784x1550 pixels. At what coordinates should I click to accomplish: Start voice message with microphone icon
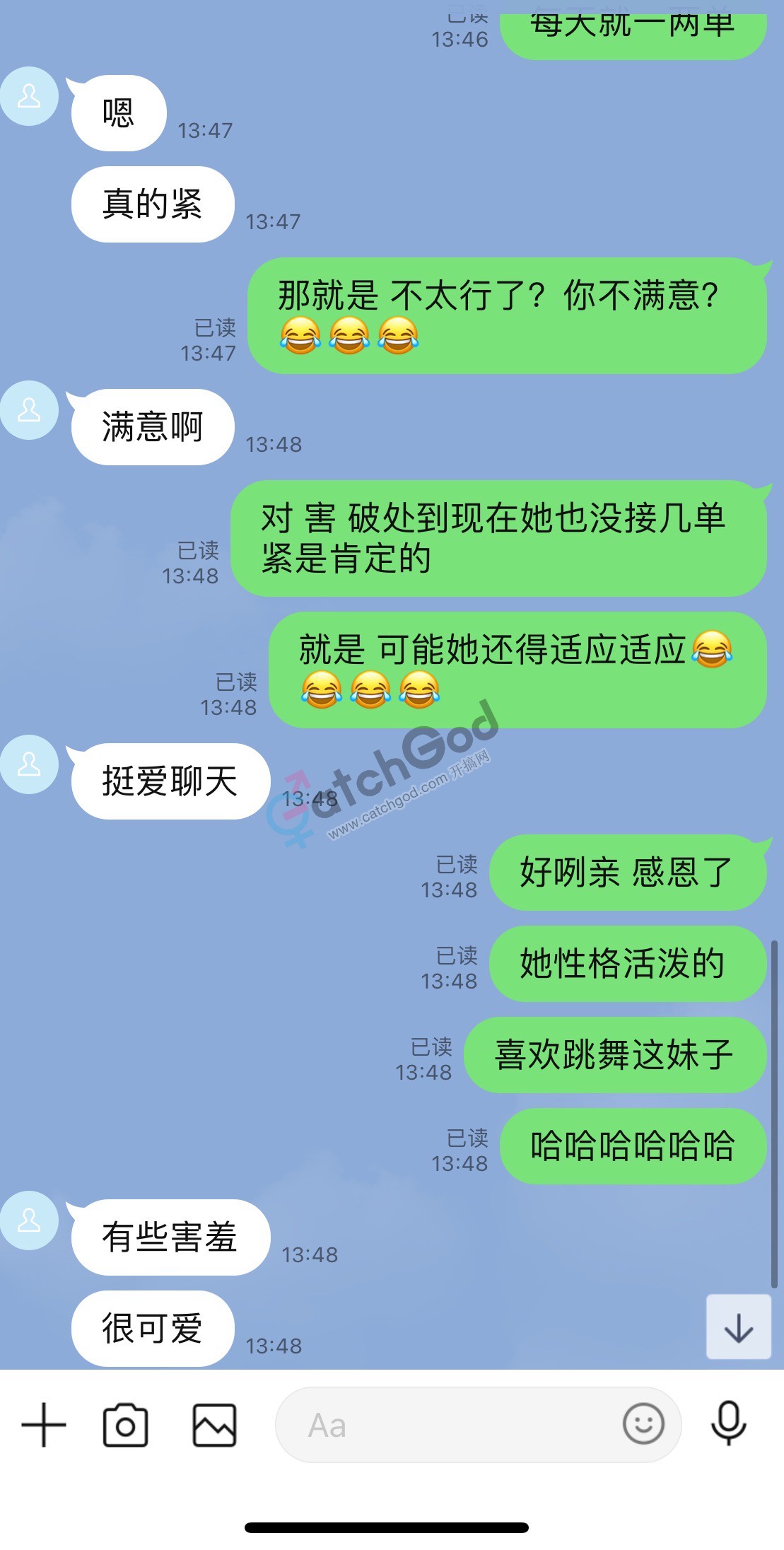[x=728, y=1423]
